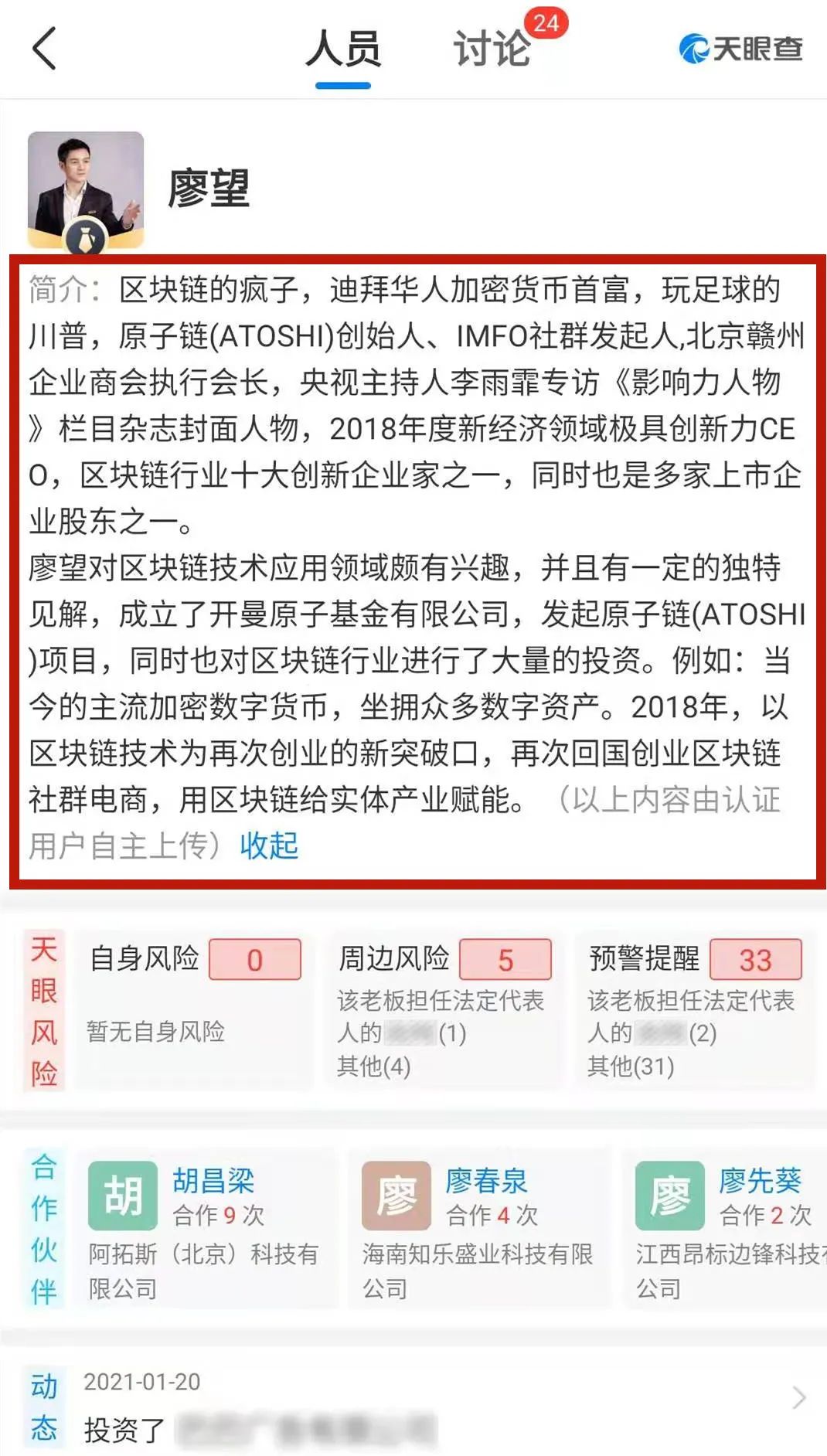This screenshot has width=827, height=1456.
Task: Switch to the 讨论 tab
Action: point(491,48)
